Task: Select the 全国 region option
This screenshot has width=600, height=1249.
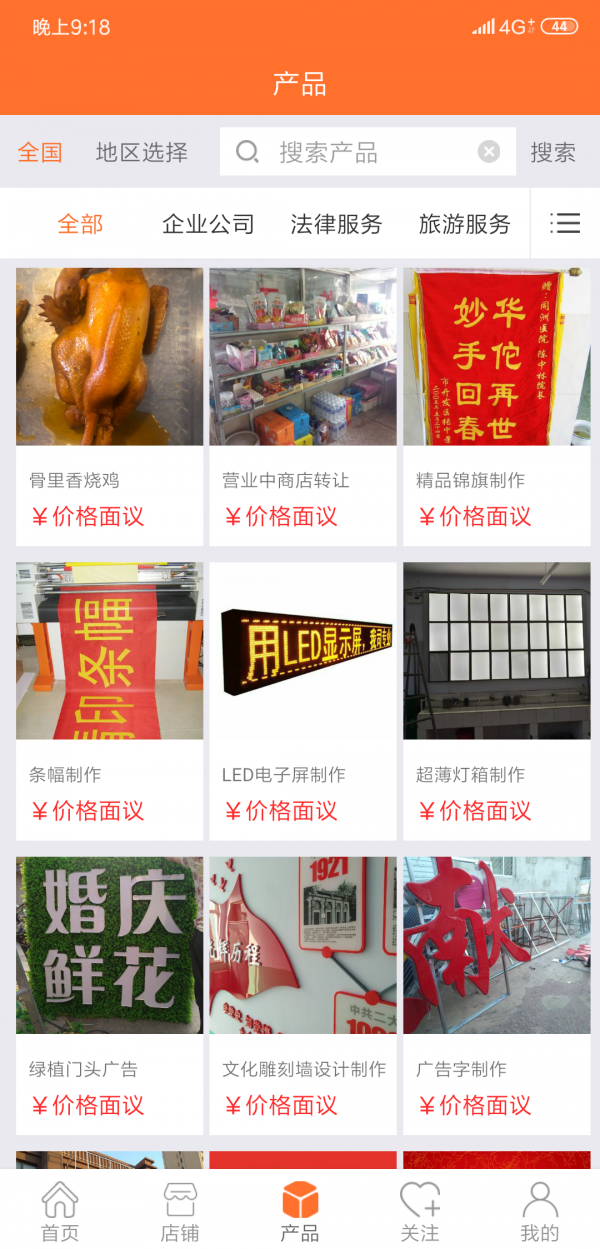Action: pos(40,152)
